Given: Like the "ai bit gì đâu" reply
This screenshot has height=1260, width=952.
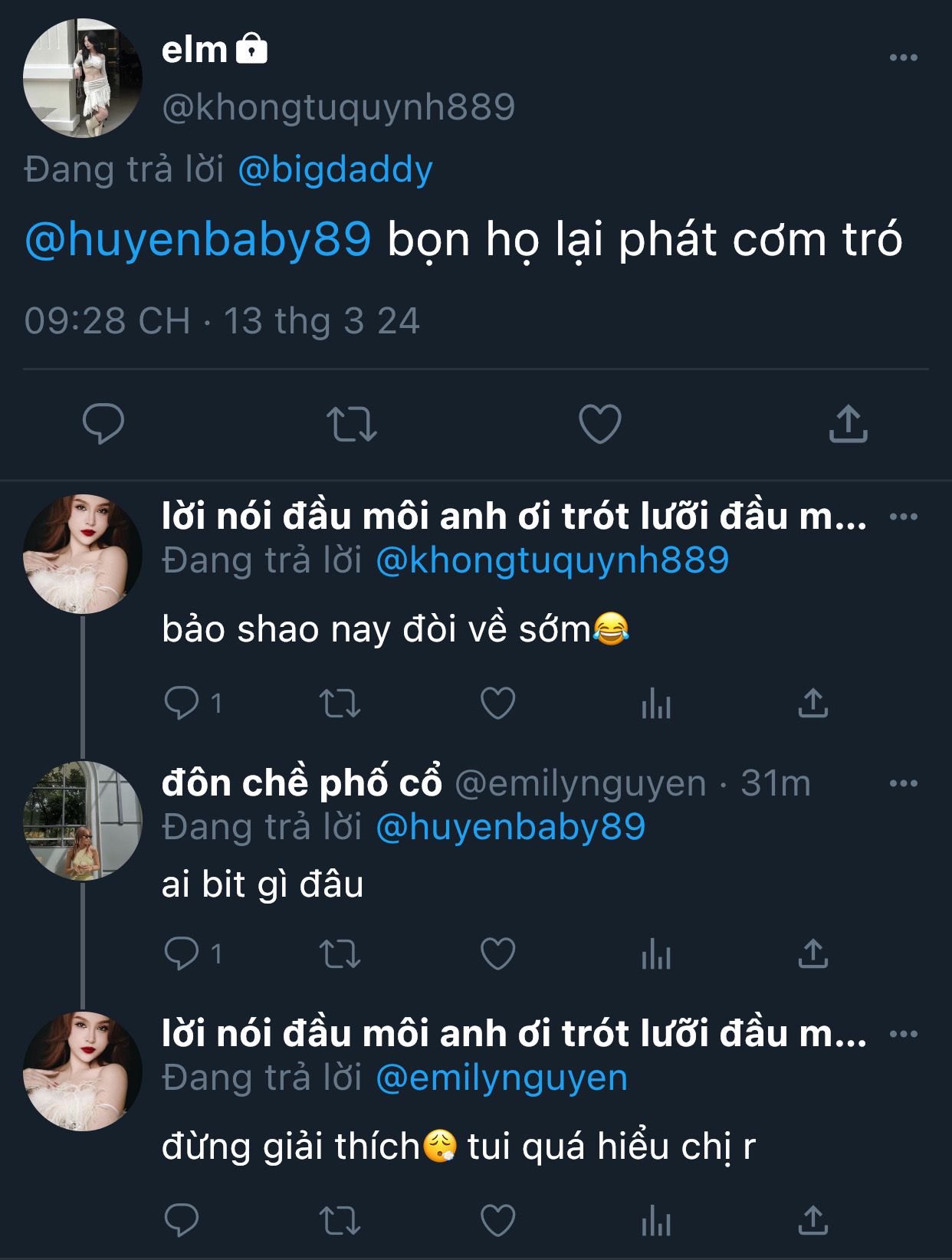Looking at the screenshot, I should point(497,954).
